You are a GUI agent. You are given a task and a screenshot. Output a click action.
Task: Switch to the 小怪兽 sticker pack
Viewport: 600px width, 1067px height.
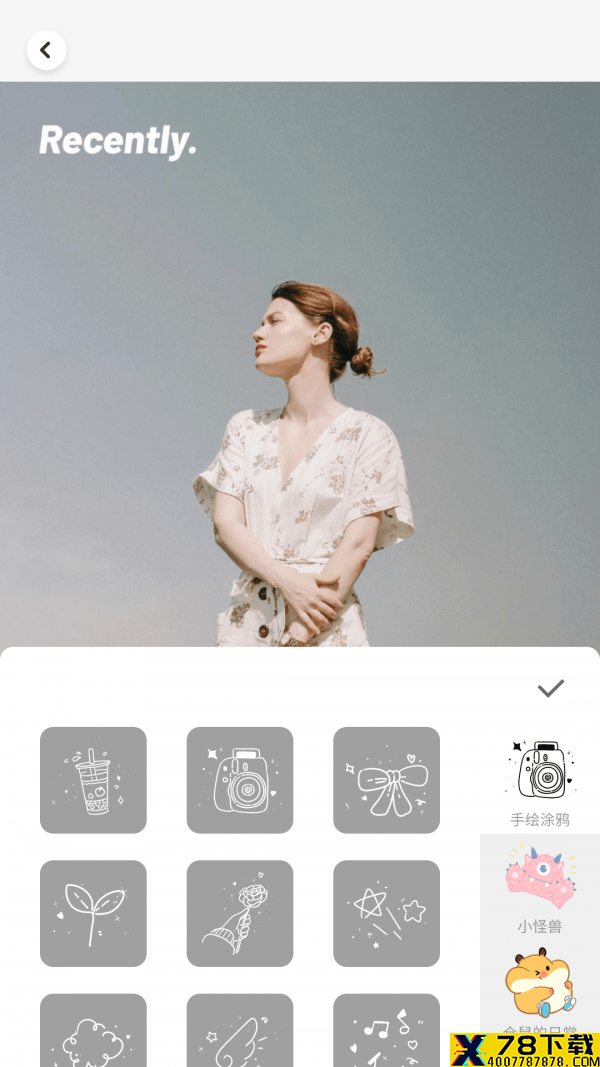(540, 887)
